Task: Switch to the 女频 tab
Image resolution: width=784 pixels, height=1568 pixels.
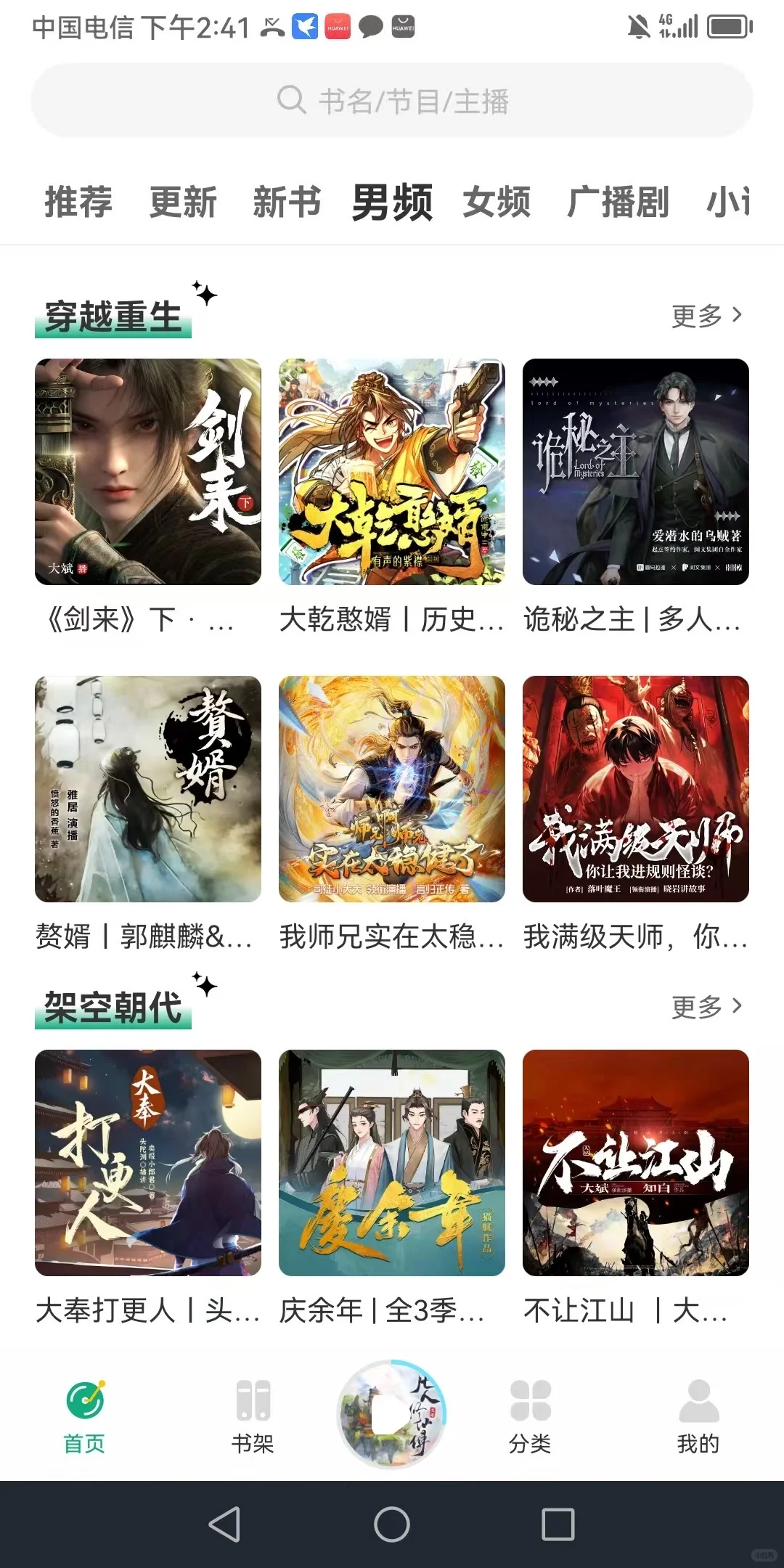Action: (497, 201)
